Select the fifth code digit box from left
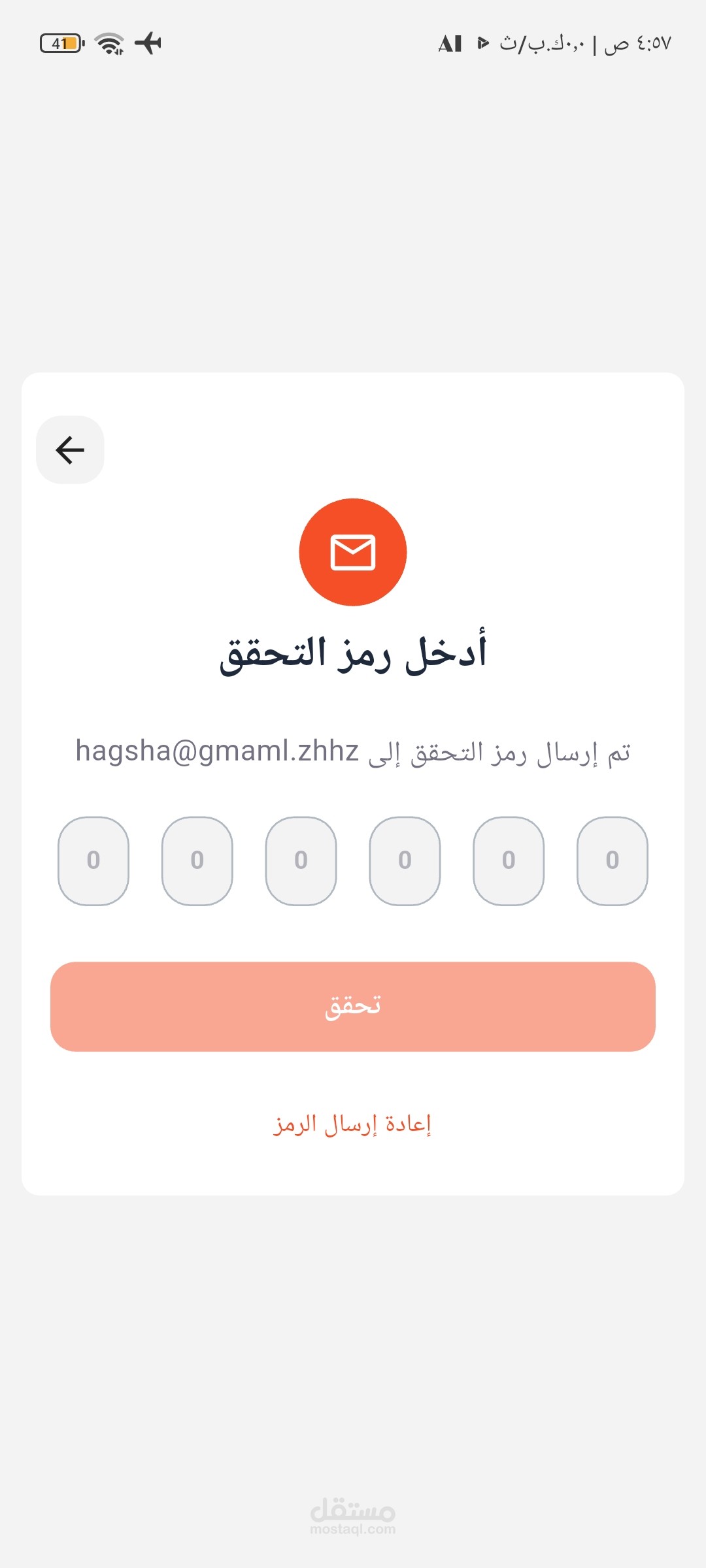The height and width of the screenshot is (1568, 706). pyautogui.click(x=509, y=860)
